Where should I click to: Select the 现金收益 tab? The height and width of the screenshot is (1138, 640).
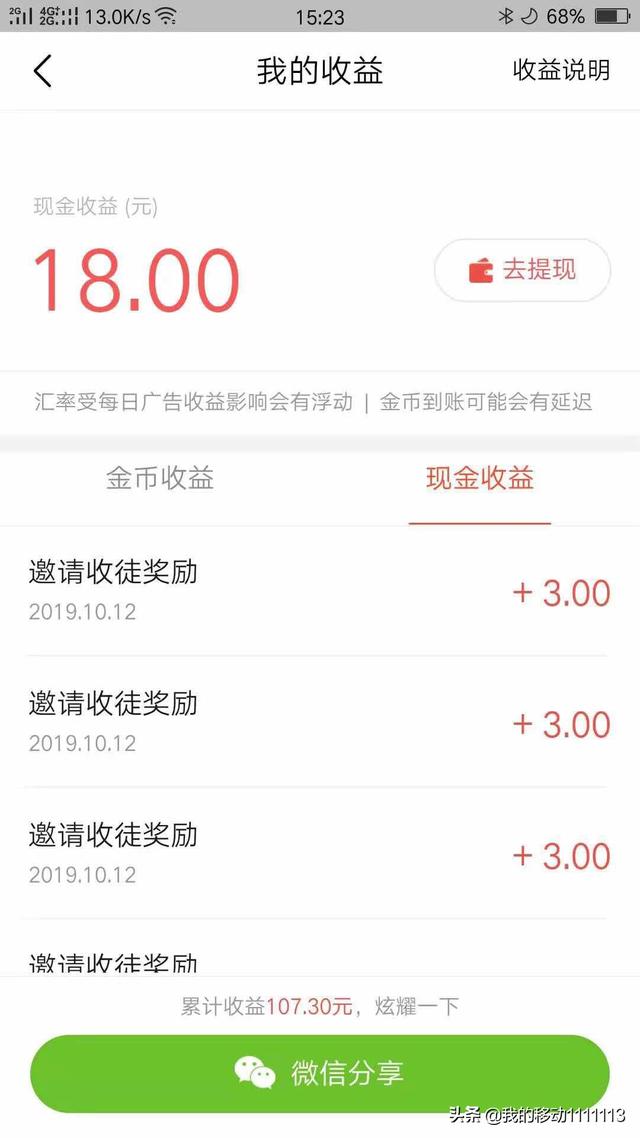[x=480, y=478]
